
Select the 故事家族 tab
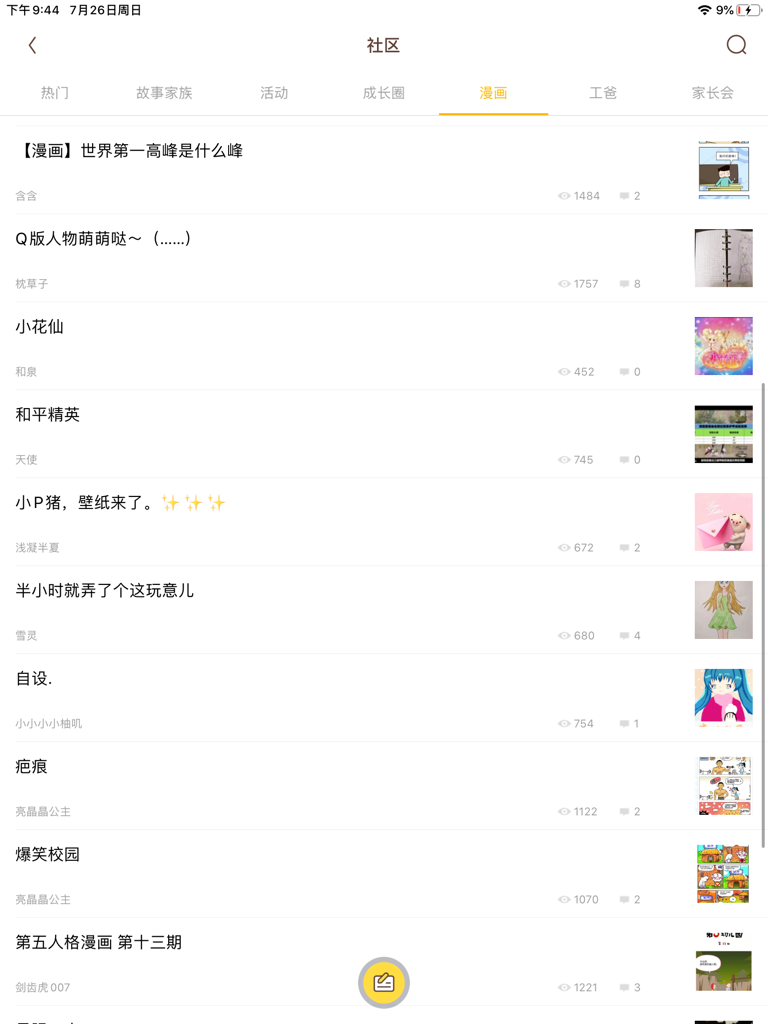(x=164, y=93)
